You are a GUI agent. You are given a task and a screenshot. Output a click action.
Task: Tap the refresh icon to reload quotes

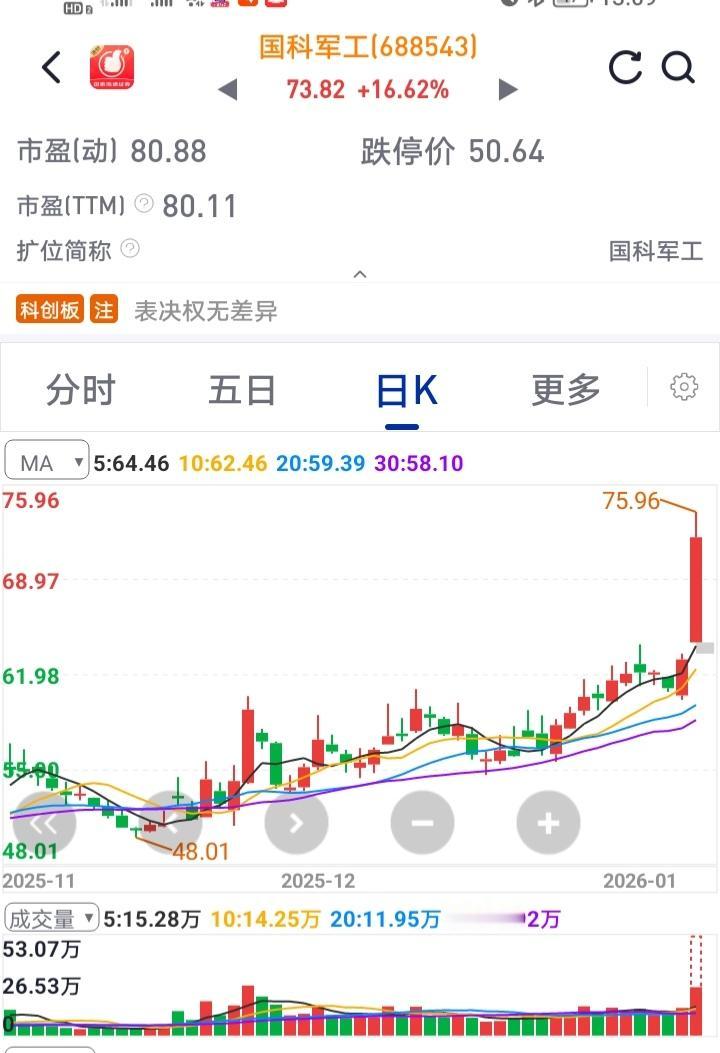coord(625,68)
